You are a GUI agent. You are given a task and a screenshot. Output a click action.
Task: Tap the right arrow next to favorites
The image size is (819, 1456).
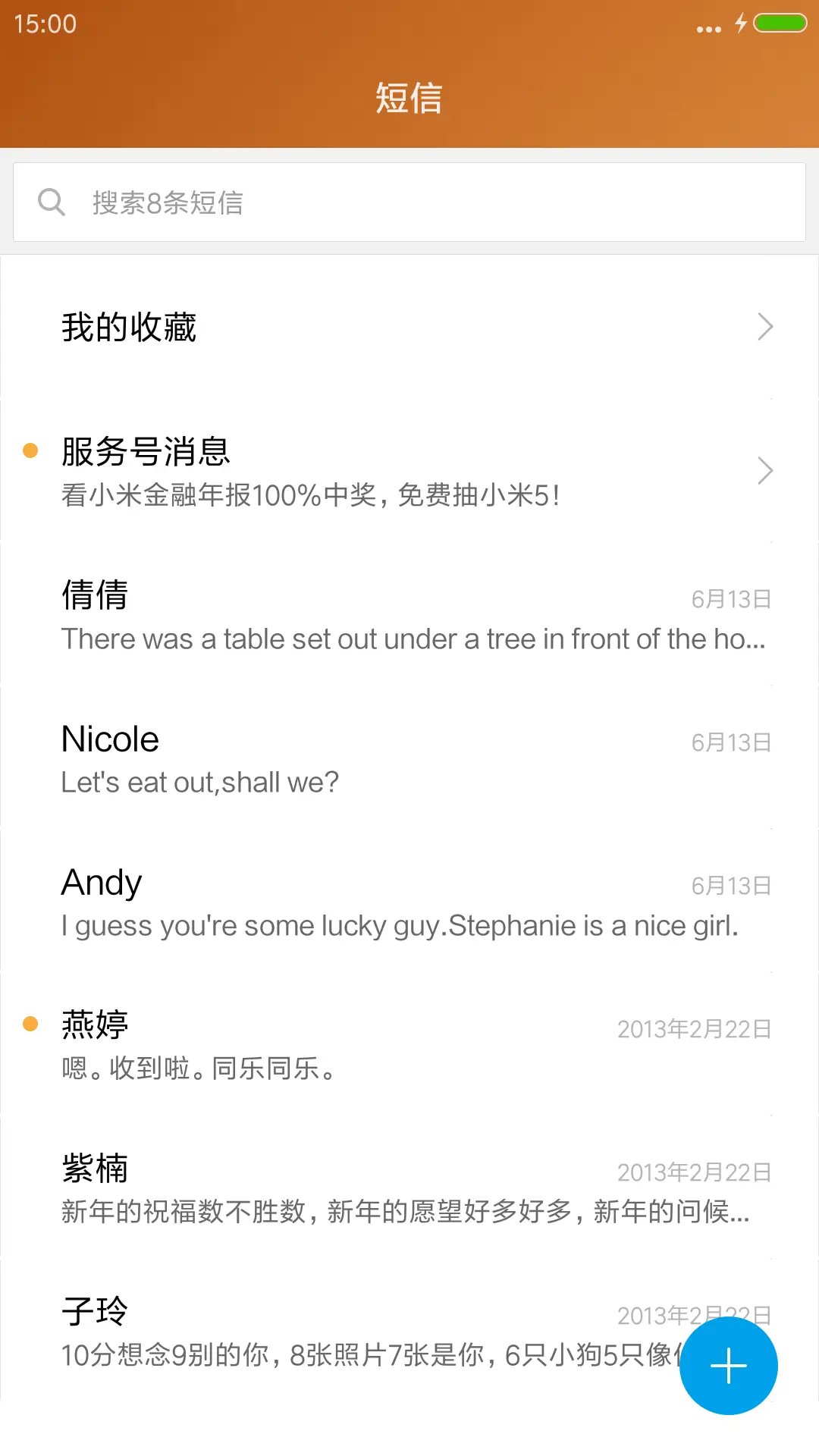(x=765, y=326)
